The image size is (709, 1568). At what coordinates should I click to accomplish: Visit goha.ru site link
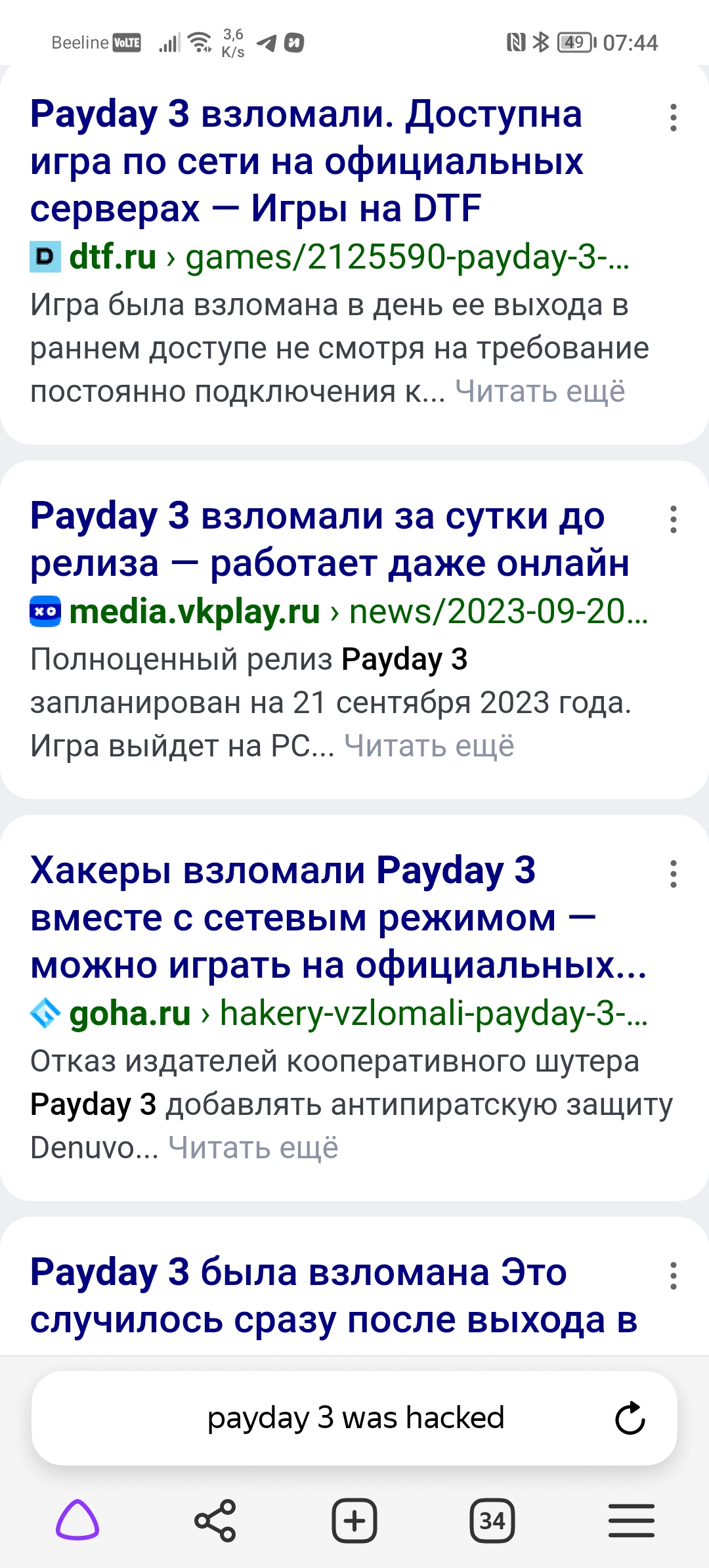pyautogui.click(x=129, y=1013)
